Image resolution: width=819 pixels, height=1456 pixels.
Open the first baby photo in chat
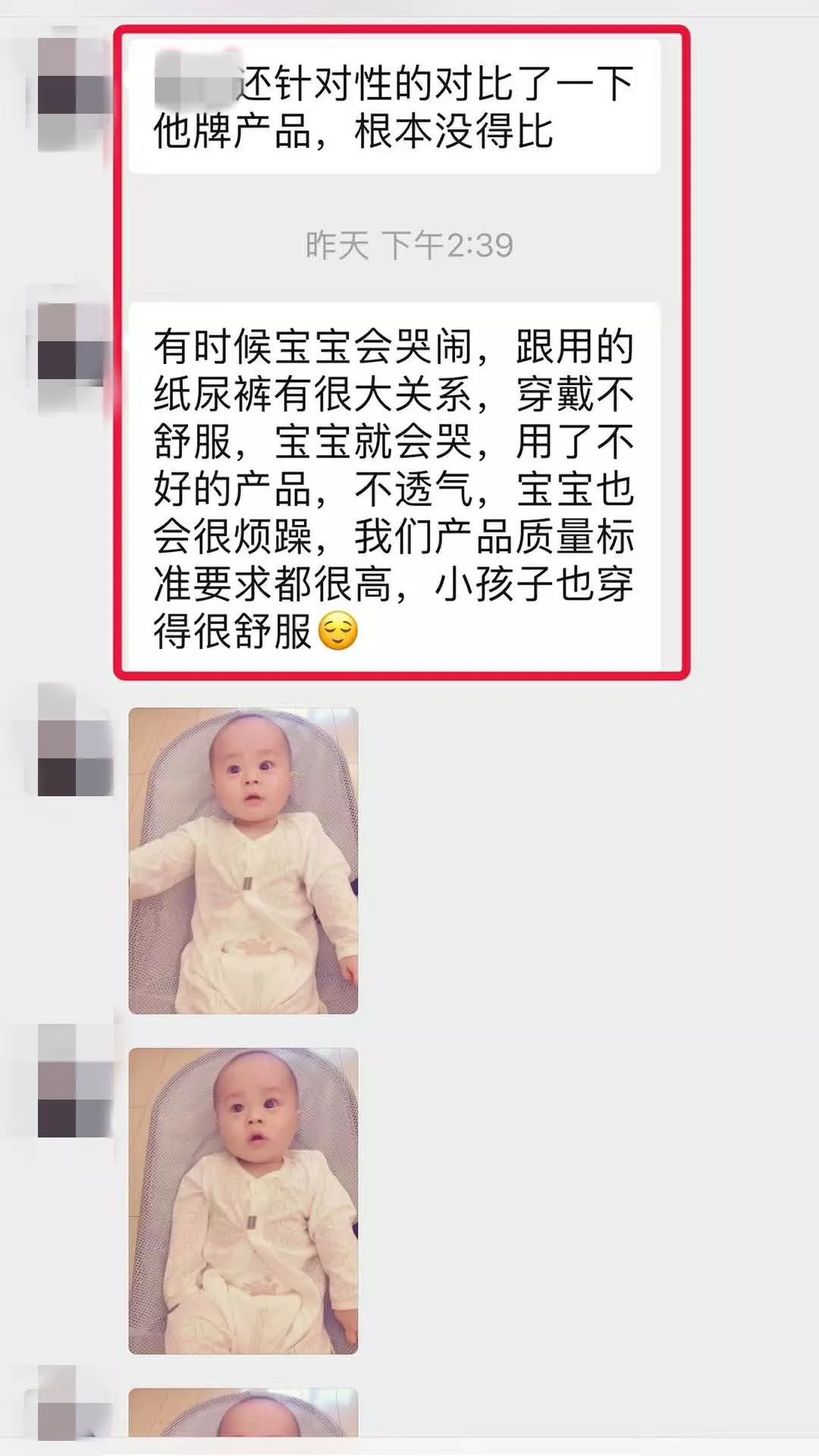click(x=243, y=861)
